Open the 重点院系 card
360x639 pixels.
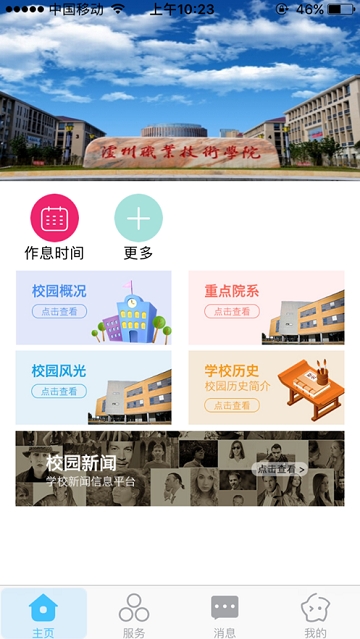point(266,308)
